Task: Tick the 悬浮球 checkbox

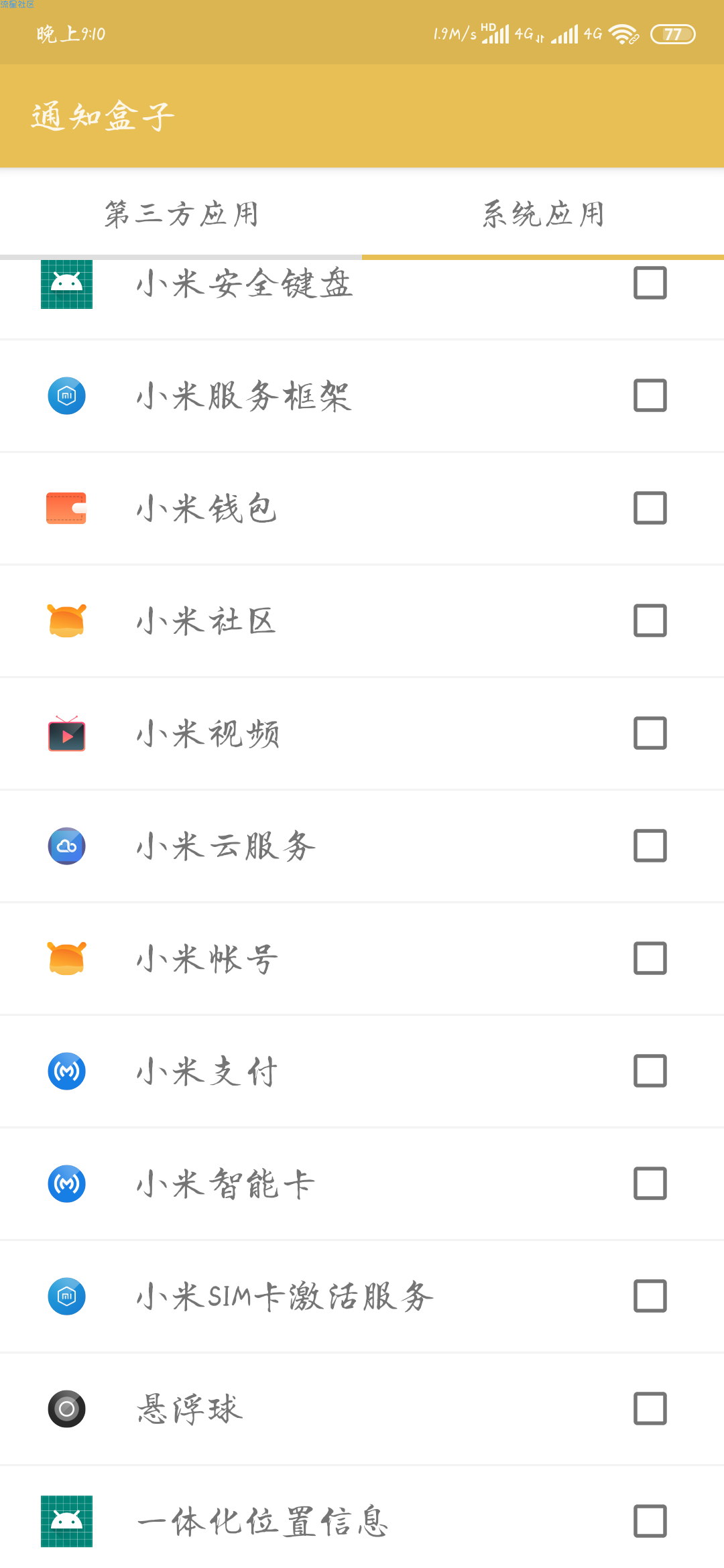Action: [650, 1409]
